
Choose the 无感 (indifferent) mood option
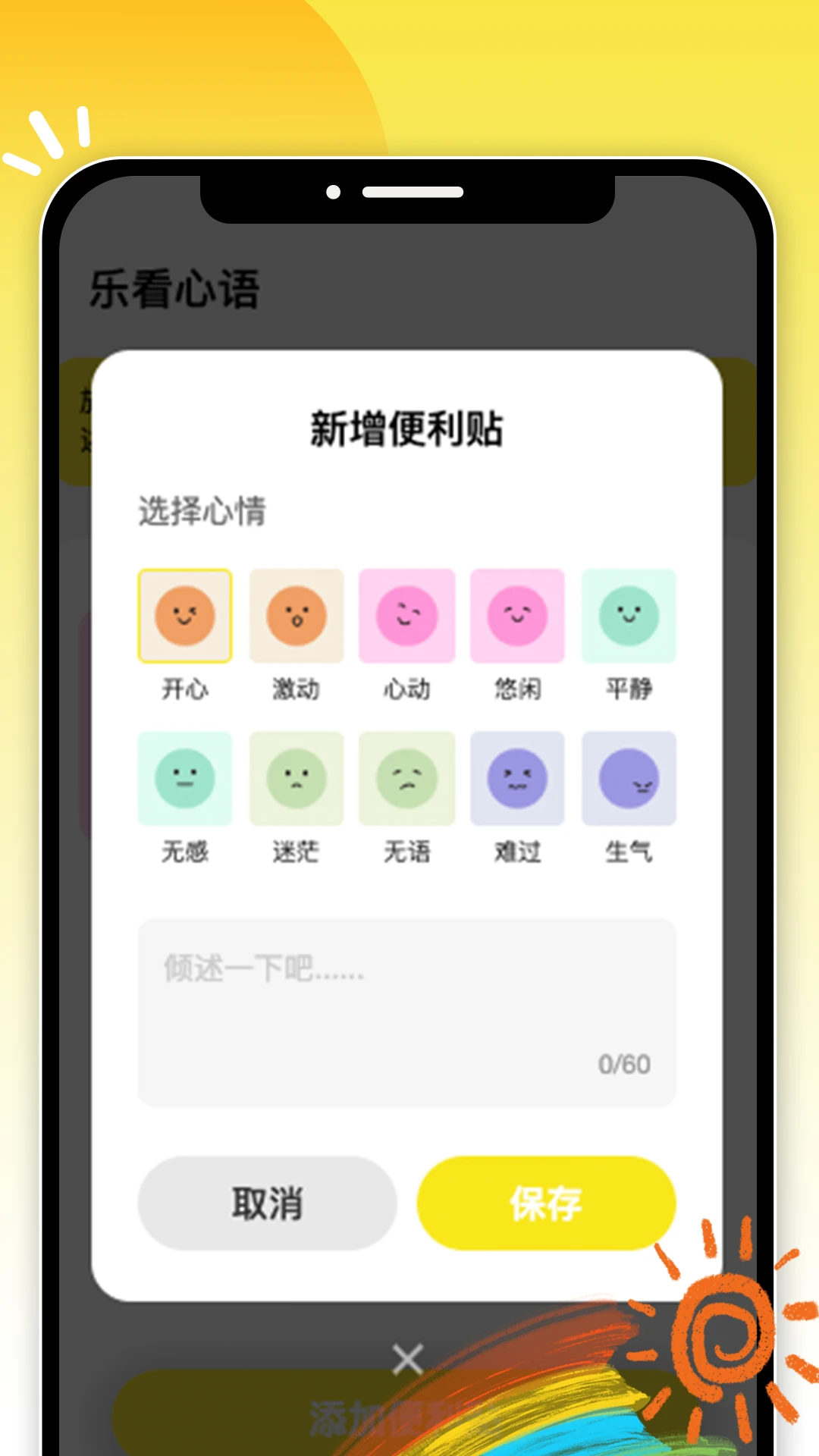click(185, 779)
